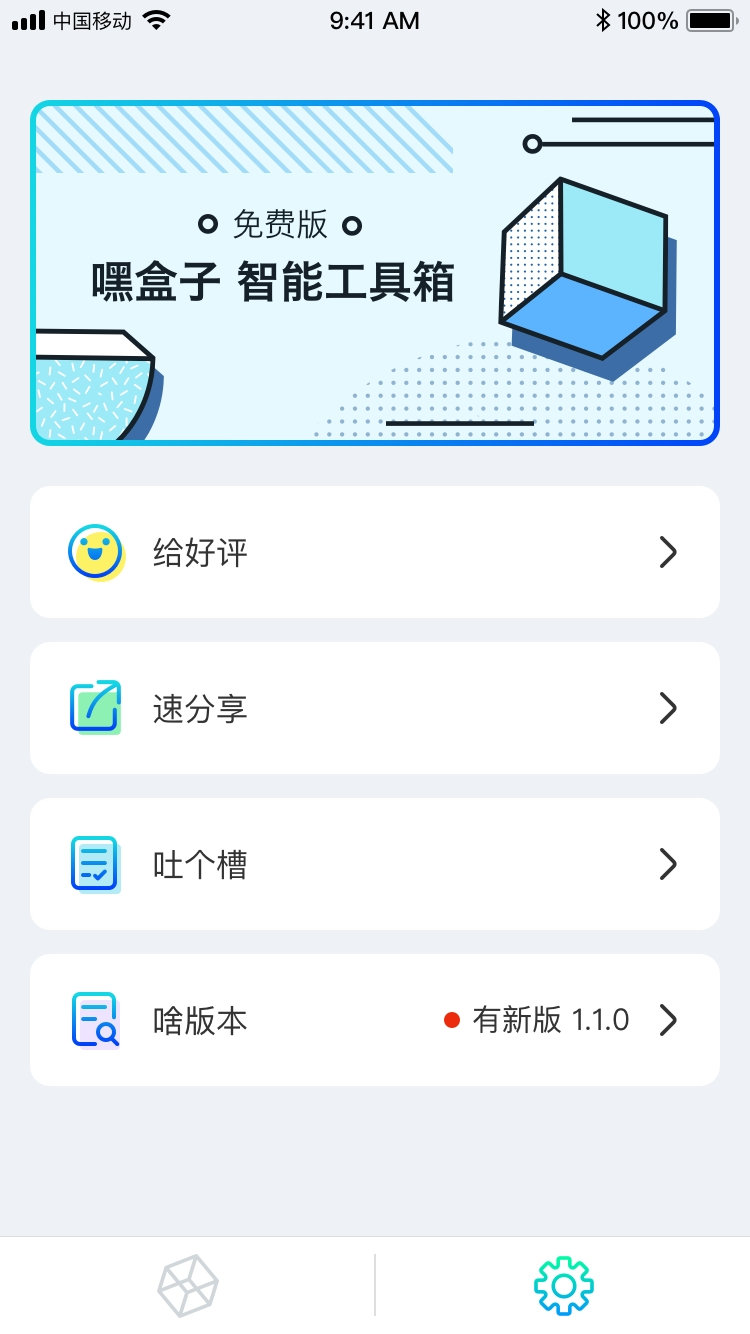Click the 免费版 label on the banner
The image size is (750, 1334).
[280, 226]
